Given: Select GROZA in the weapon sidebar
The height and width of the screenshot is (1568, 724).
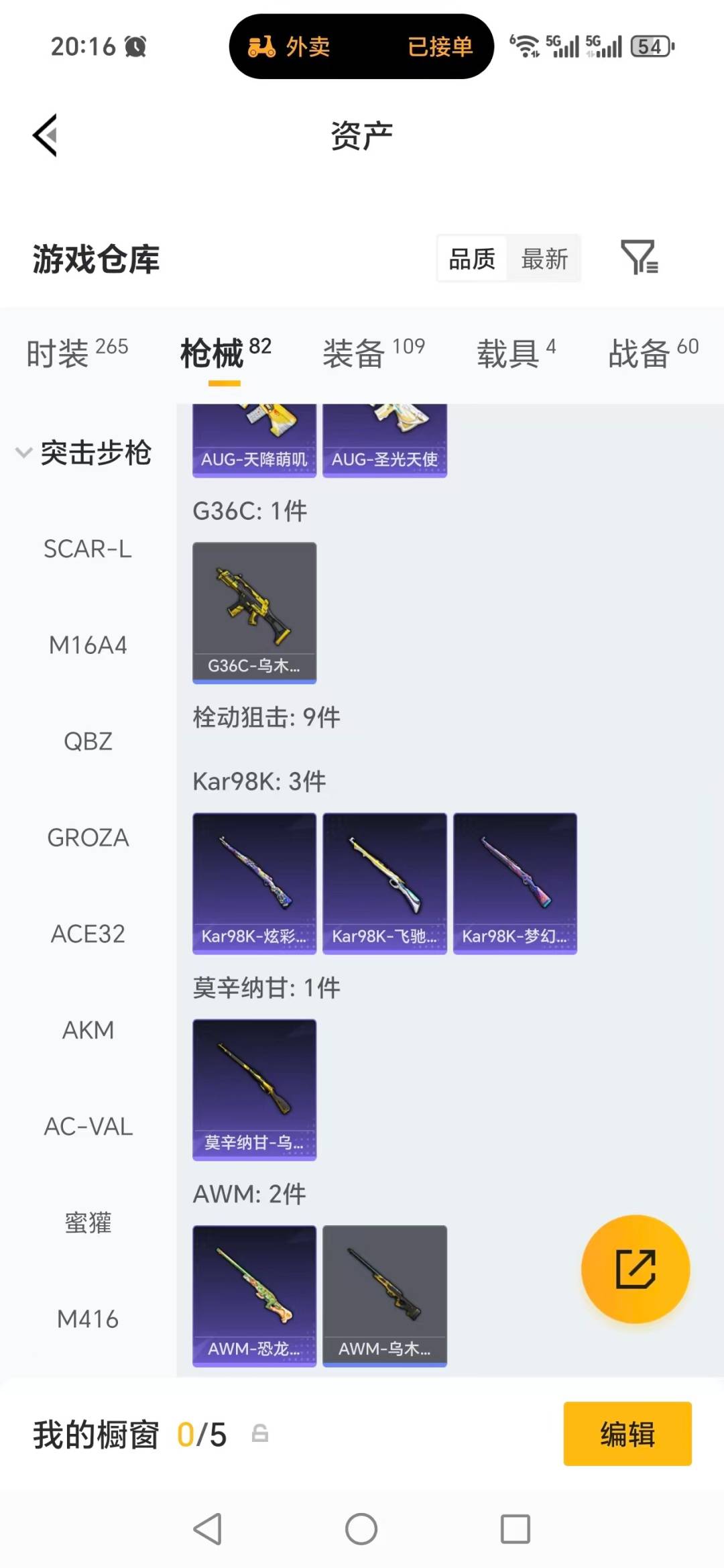Looking at the screenshot, I should tap(88, 838).
